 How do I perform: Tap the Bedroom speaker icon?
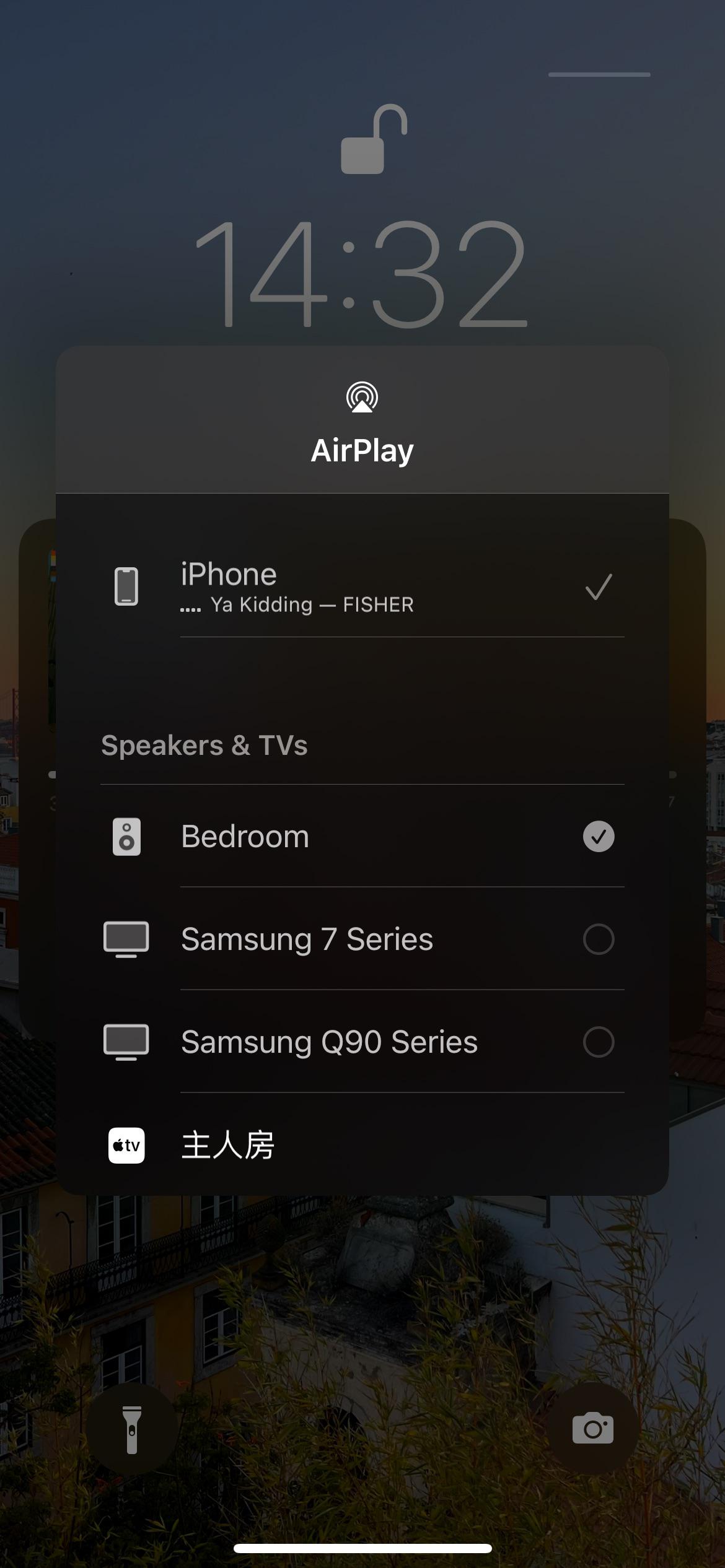point(127,836)
